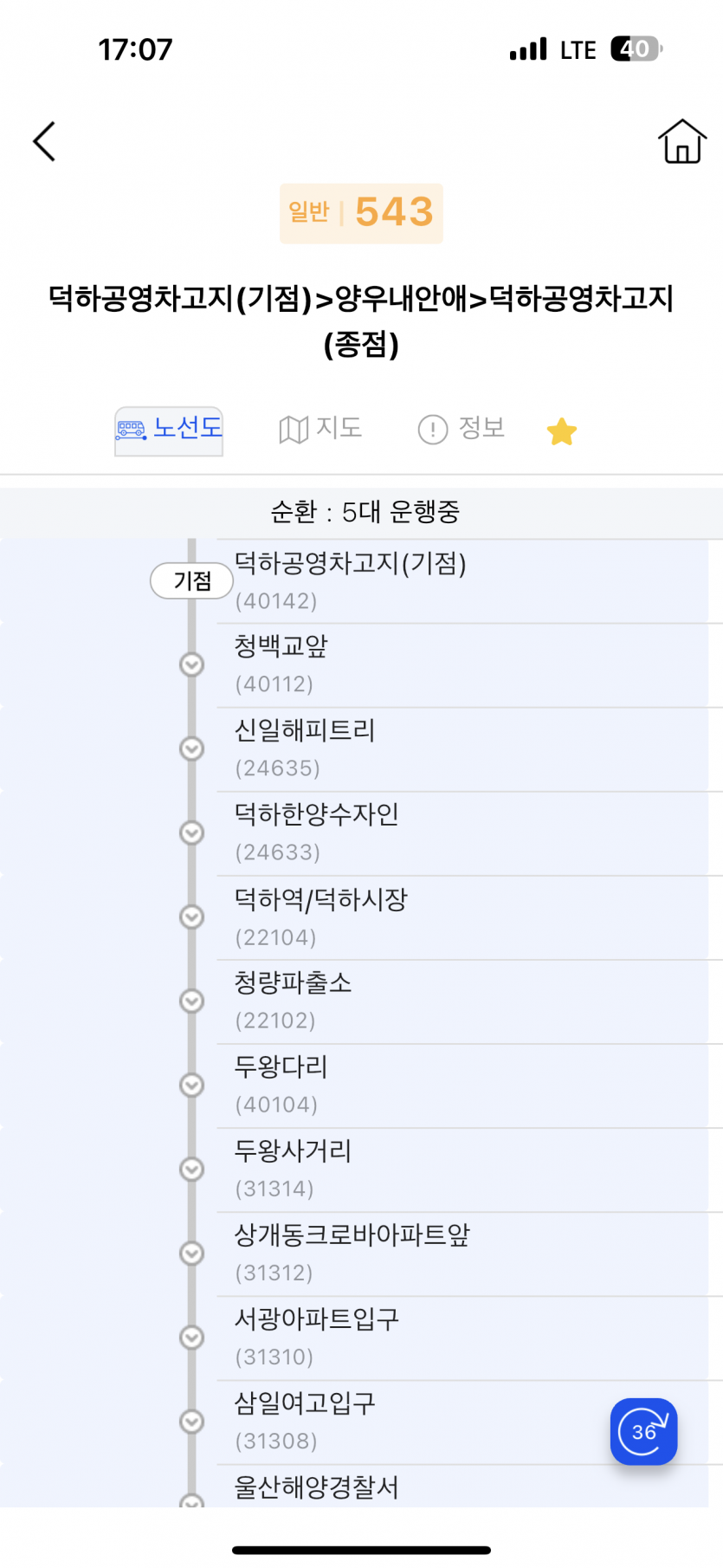Open 덕하역/덕하시장 stop details

click(469, 917)
